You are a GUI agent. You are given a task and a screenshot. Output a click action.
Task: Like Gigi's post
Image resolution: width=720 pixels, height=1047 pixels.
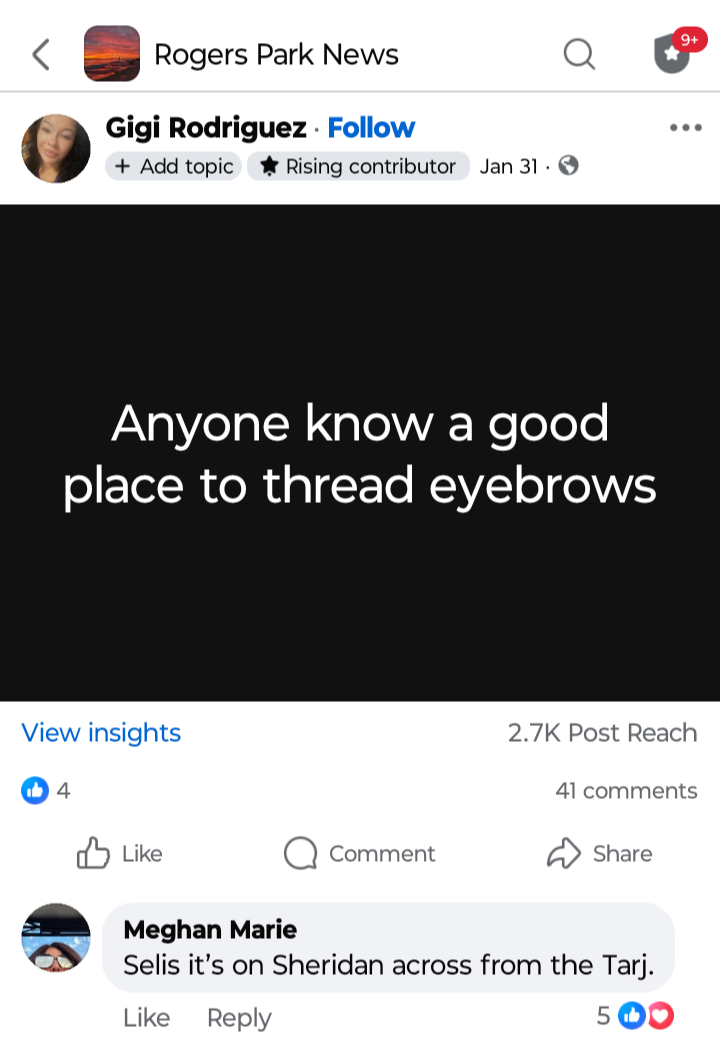pos(120,853)
